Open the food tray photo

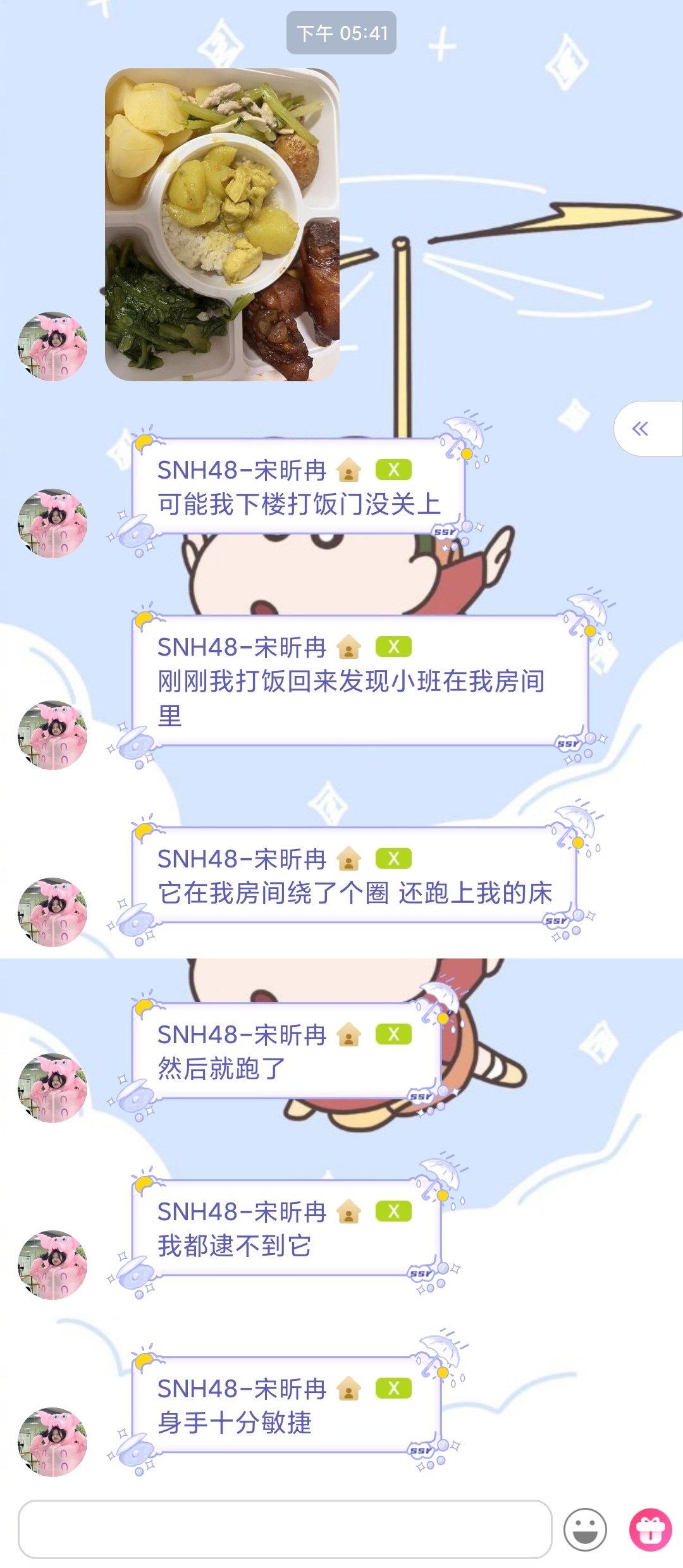pos(222,224)
